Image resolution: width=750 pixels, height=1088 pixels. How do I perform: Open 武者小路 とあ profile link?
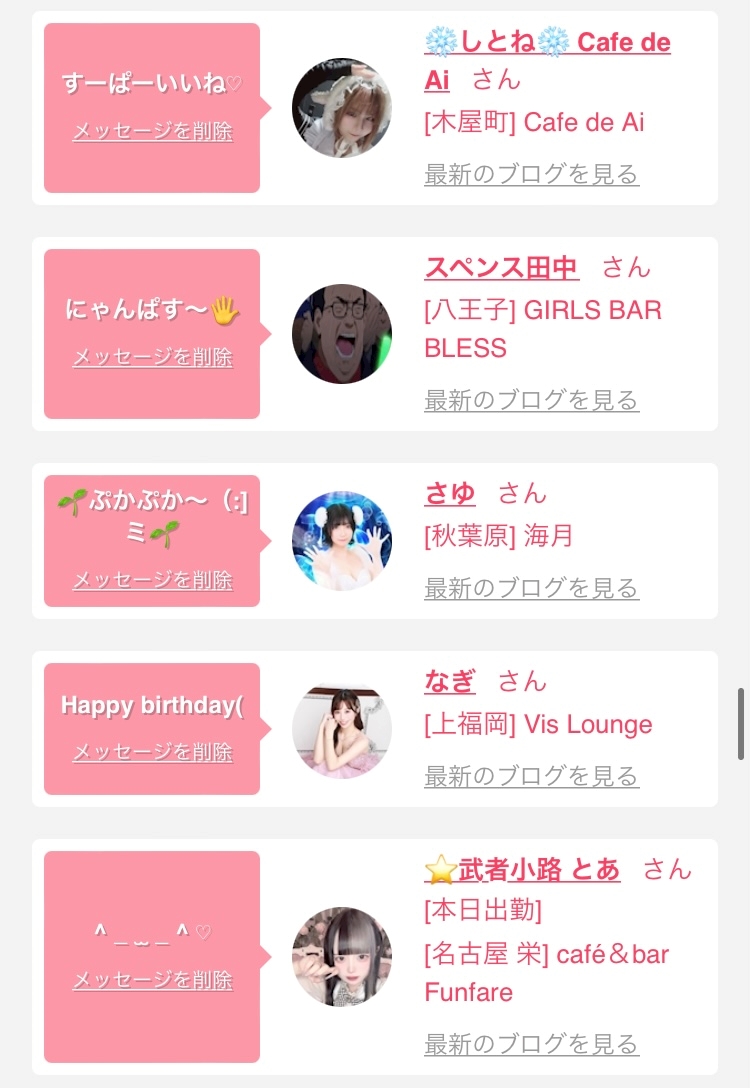[522, 869]
